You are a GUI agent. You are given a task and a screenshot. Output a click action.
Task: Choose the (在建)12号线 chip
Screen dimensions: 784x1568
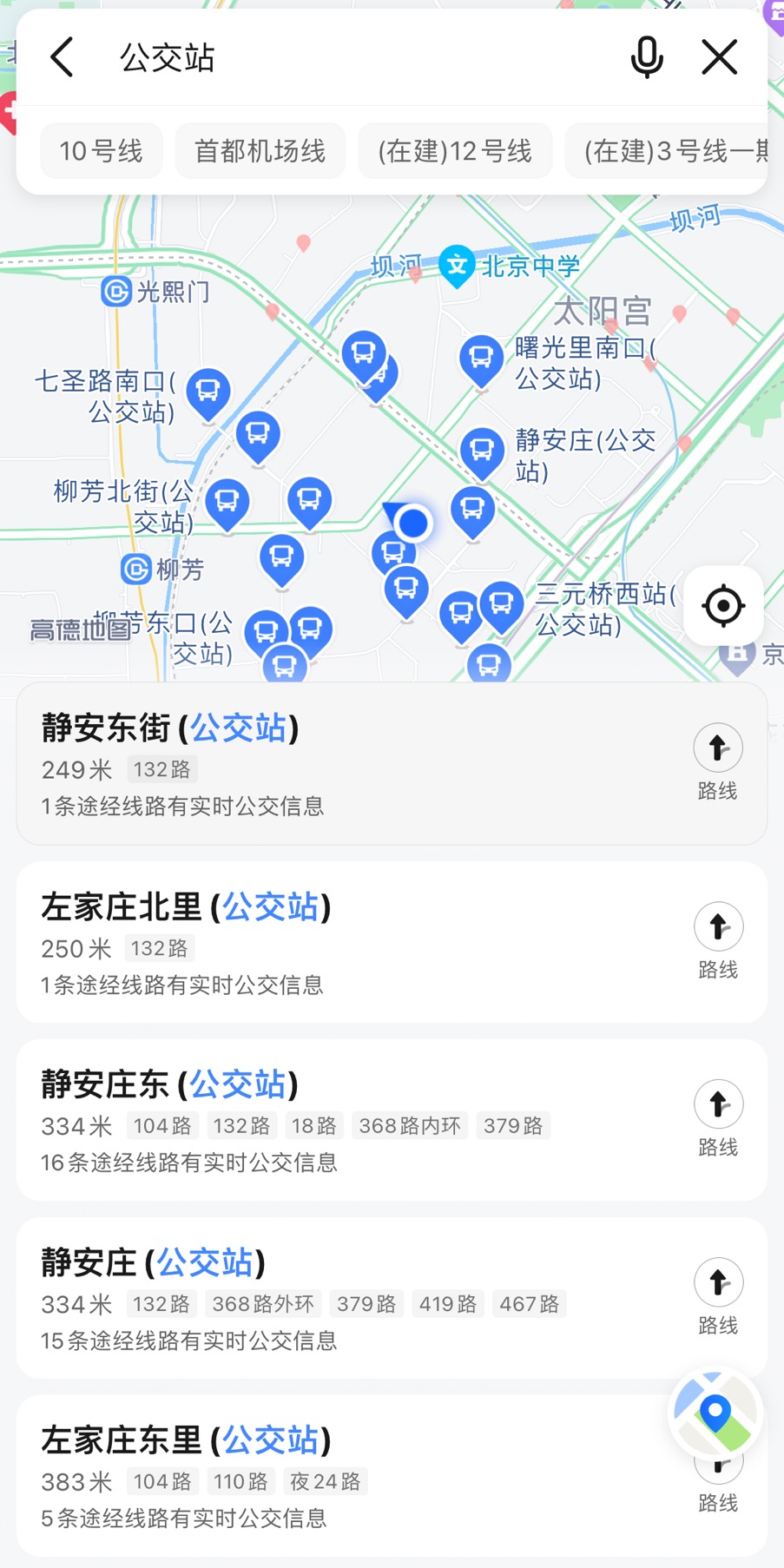click(x=455, y=151)
